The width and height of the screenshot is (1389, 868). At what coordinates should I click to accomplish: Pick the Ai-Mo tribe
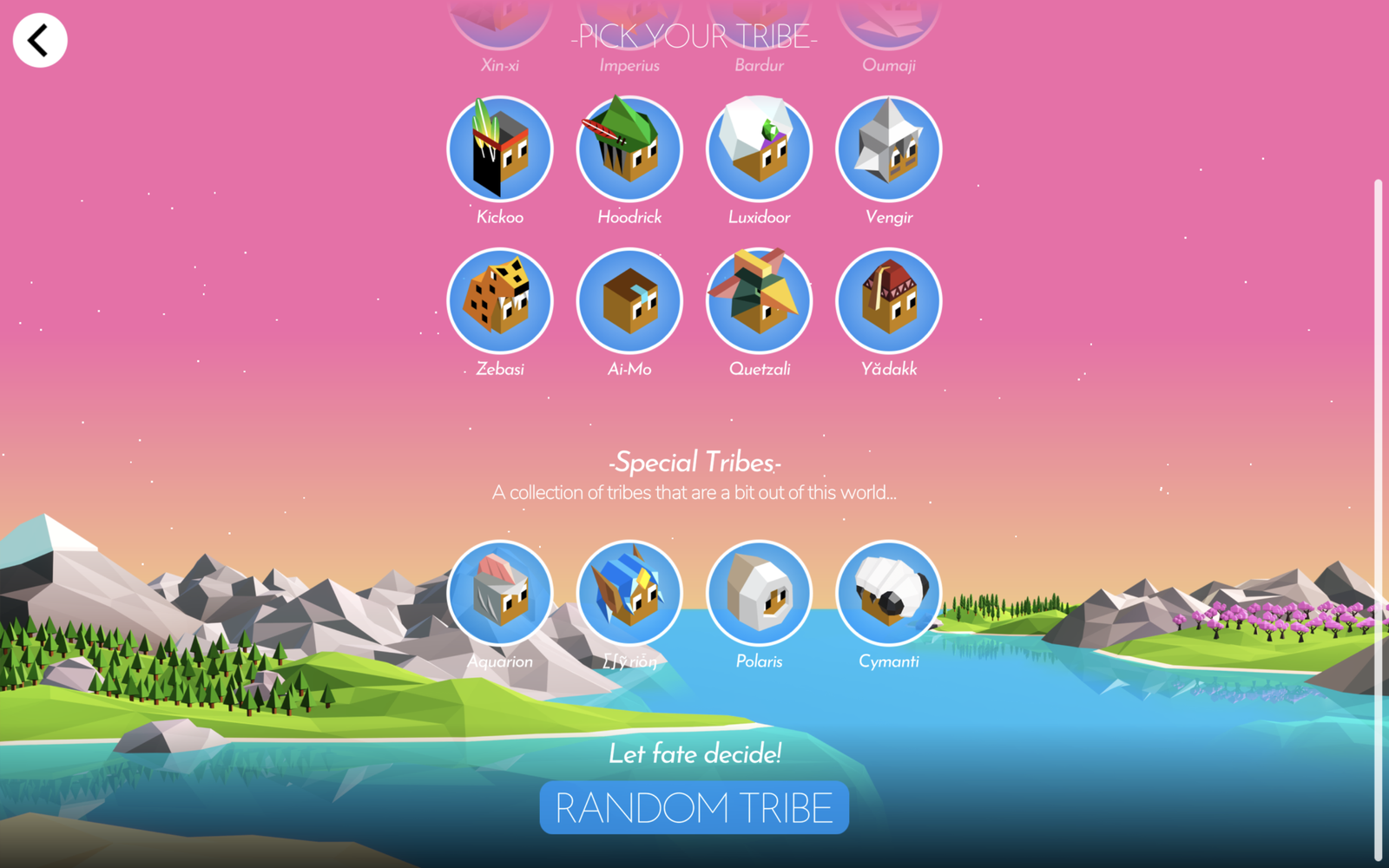coord(629,301)
